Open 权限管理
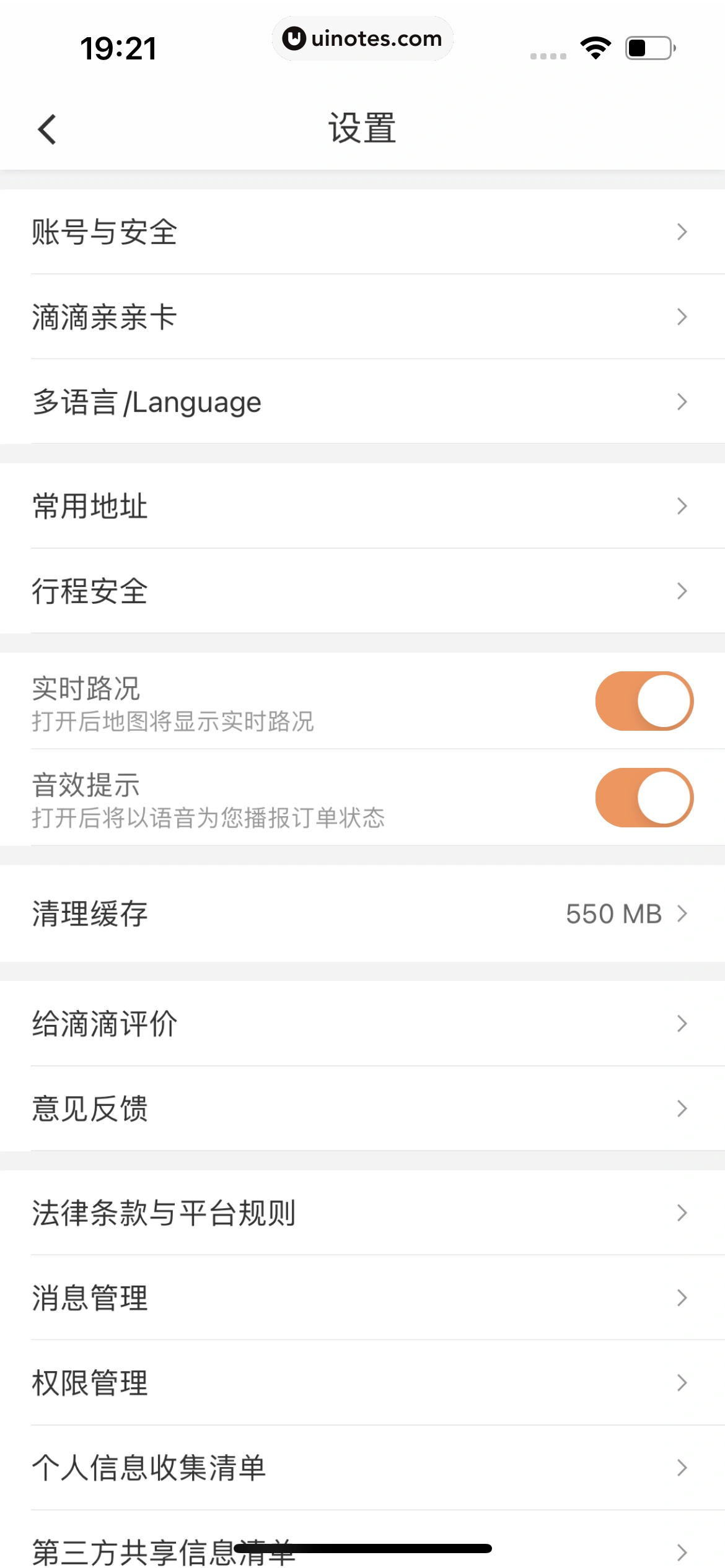Viewport: 725px width, 1568px height. pyautogui.click(x=362, y=1382)
